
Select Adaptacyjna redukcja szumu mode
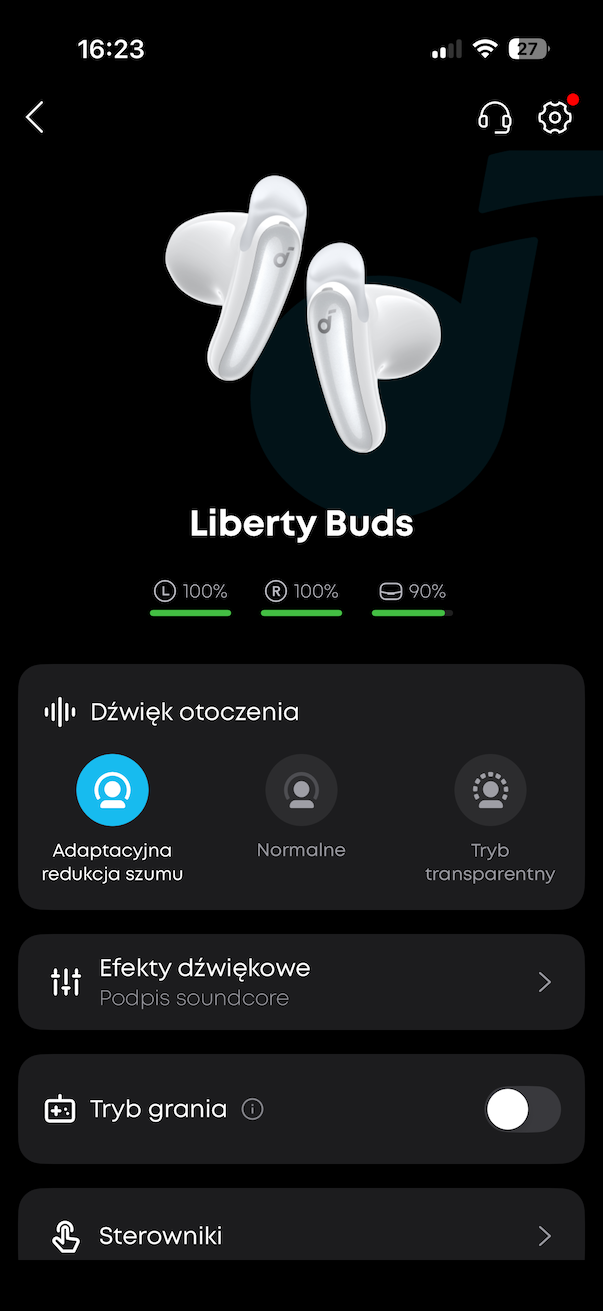click(112, 790)
